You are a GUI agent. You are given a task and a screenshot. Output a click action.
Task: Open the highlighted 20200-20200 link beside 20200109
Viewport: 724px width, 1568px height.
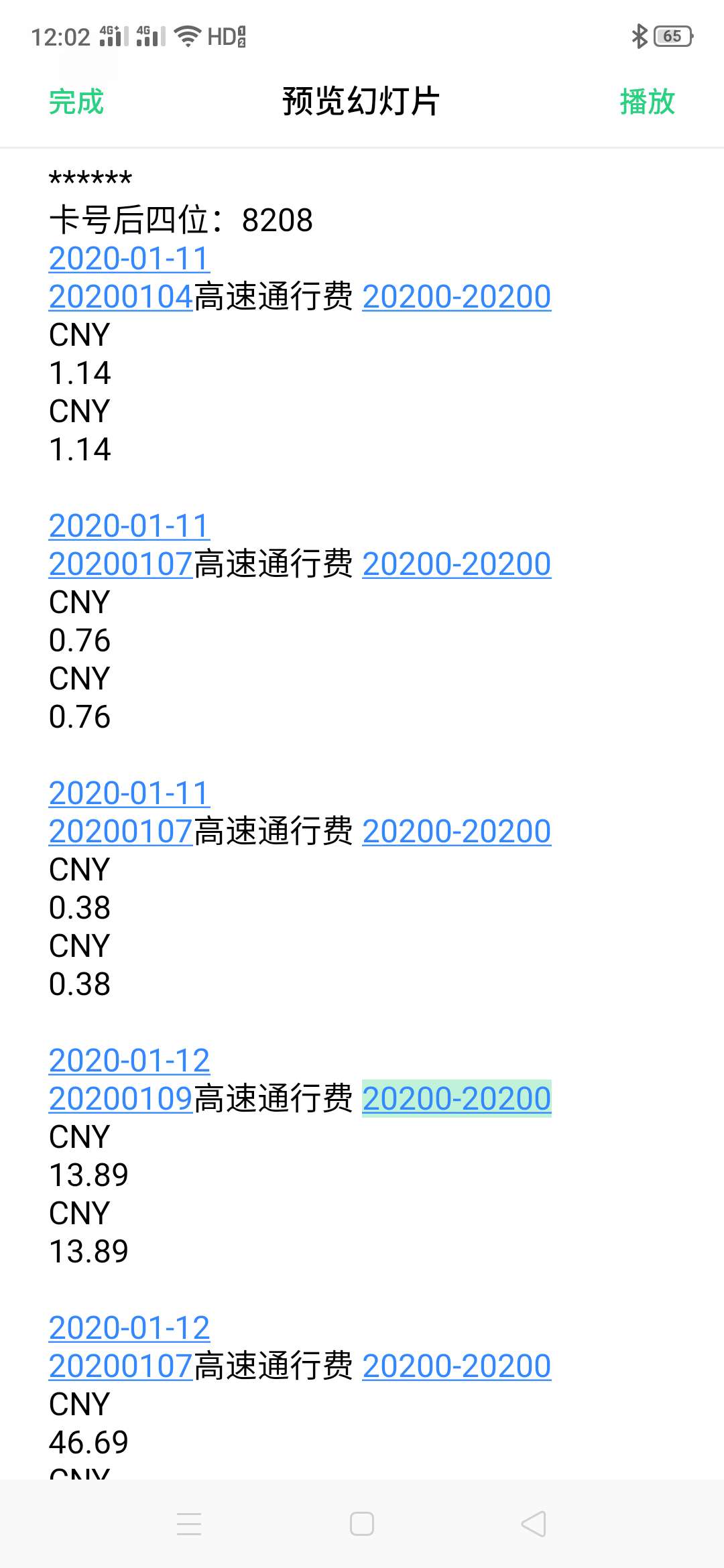point(457,1098)
